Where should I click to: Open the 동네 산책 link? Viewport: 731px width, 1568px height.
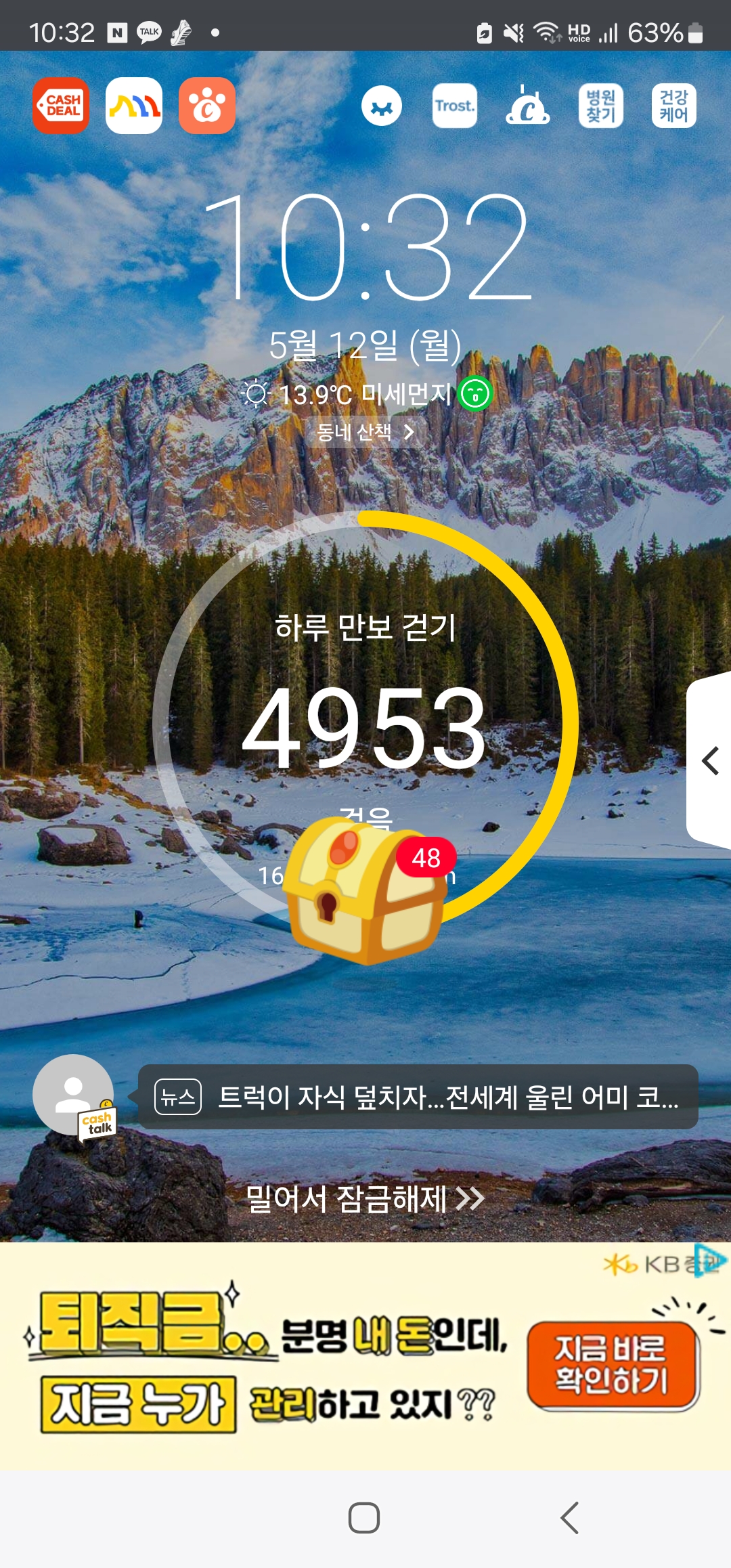(365, 432)
